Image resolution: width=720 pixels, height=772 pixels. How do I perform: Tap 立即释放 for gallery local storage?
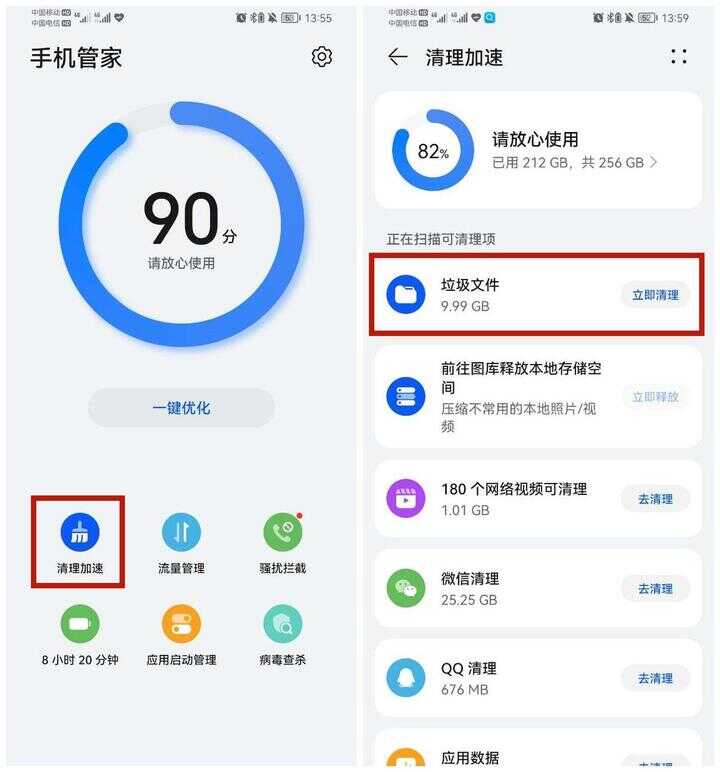tap(655, 397)
